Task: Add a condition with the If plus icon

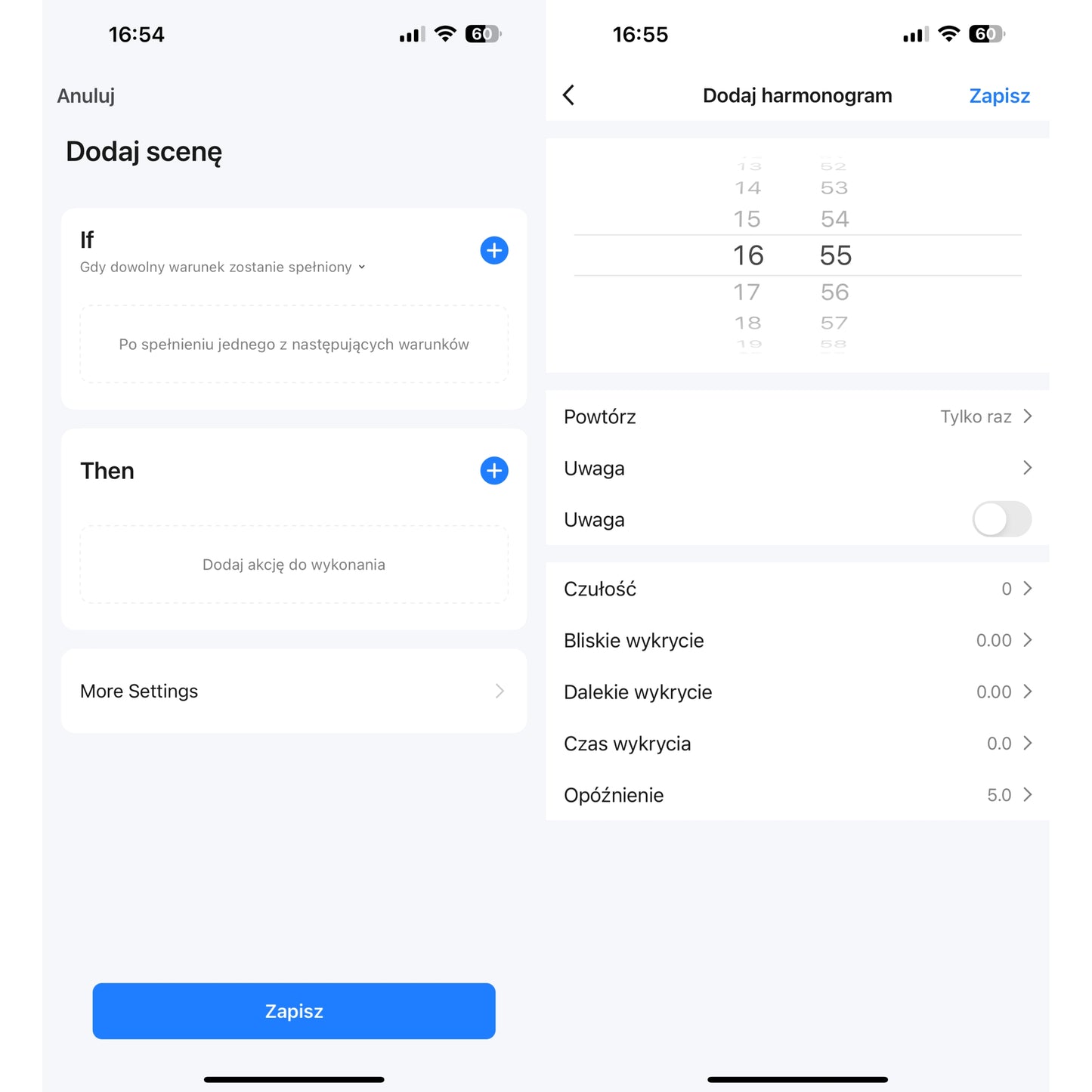Action: (x=494, y=250)
